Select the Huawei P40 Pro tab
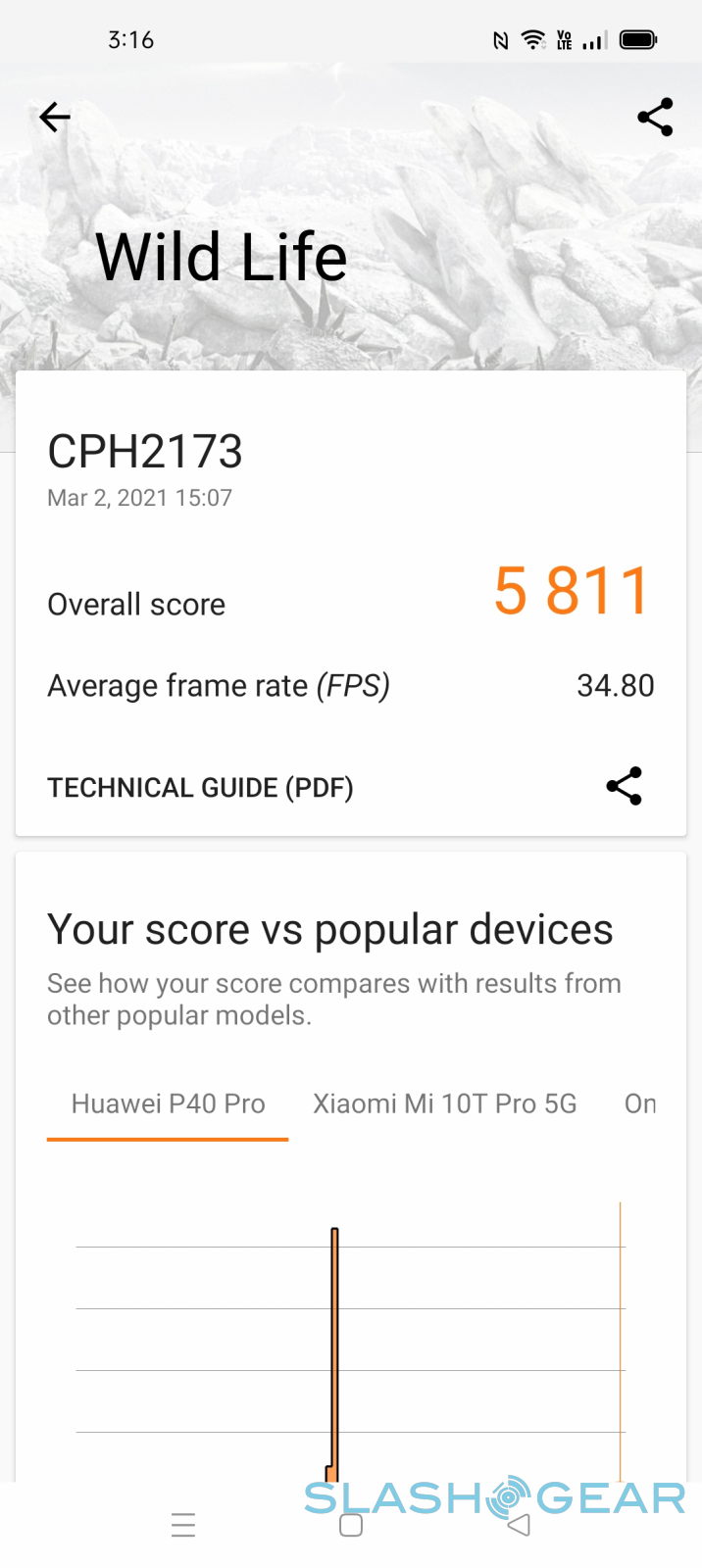 click(x=168, y=1104)
